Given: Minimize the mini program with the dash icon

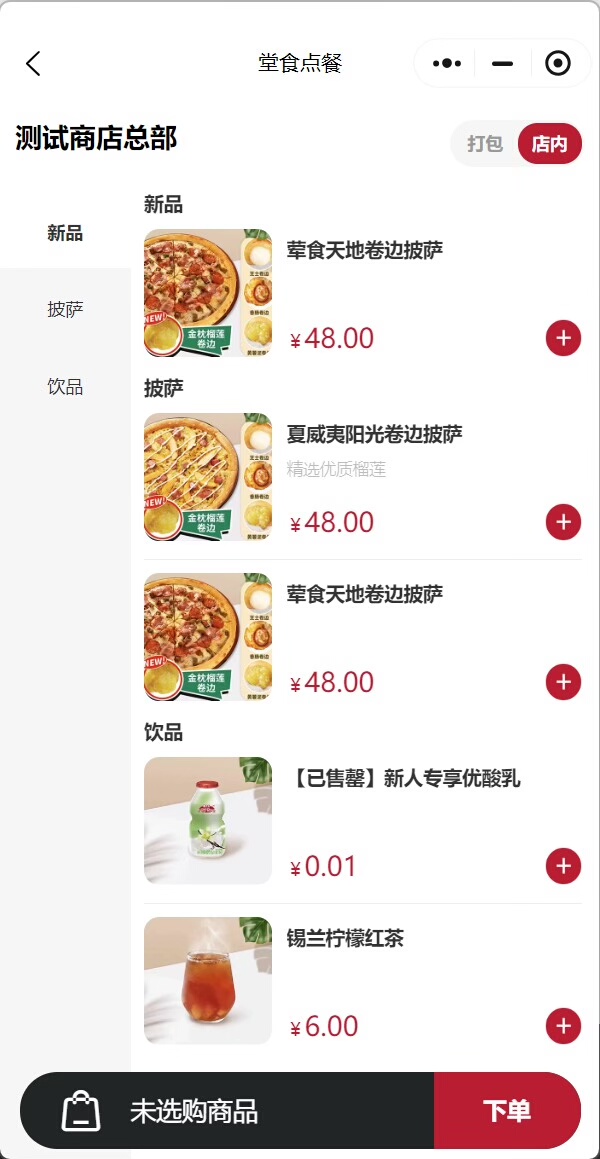Looking at the screenshot, I should pyautogui.click(x=502, y=64).
